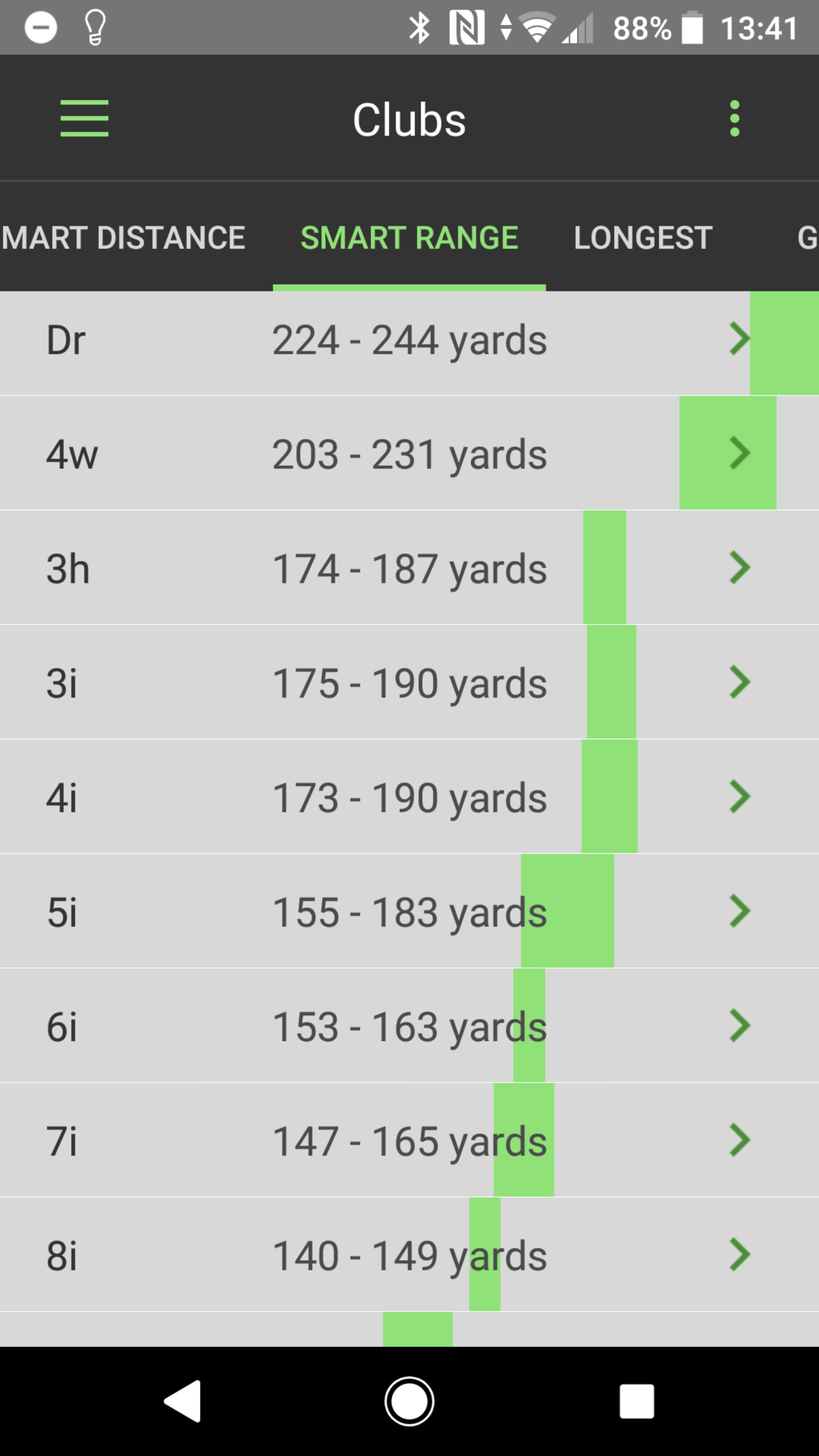The image size is (819, 1456).
Task: Switch to the Smart Distance tab
Action: pos(123,237)
